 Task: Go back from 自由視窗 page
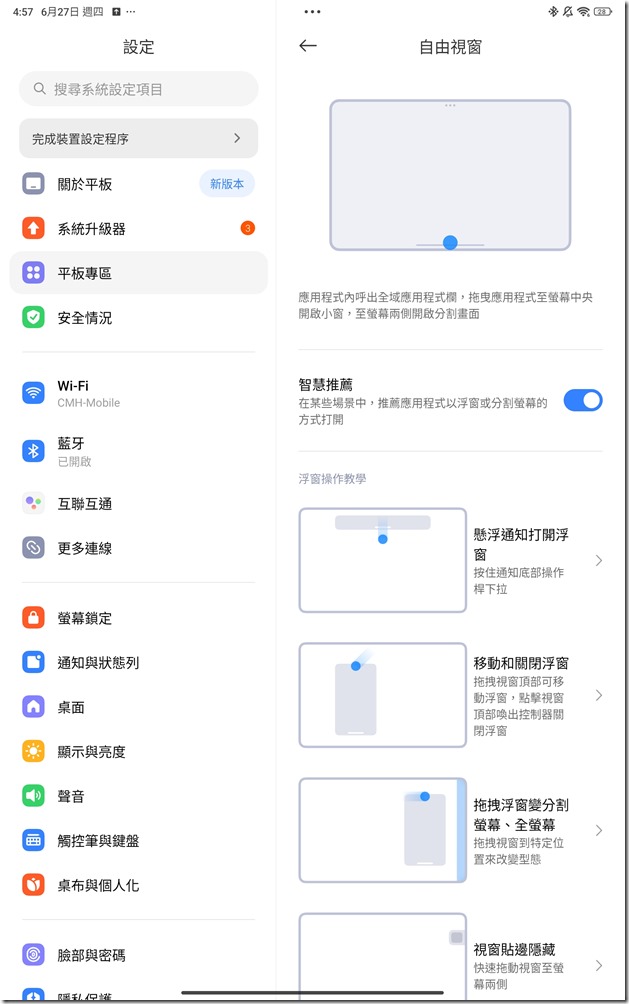pos(308,46)
